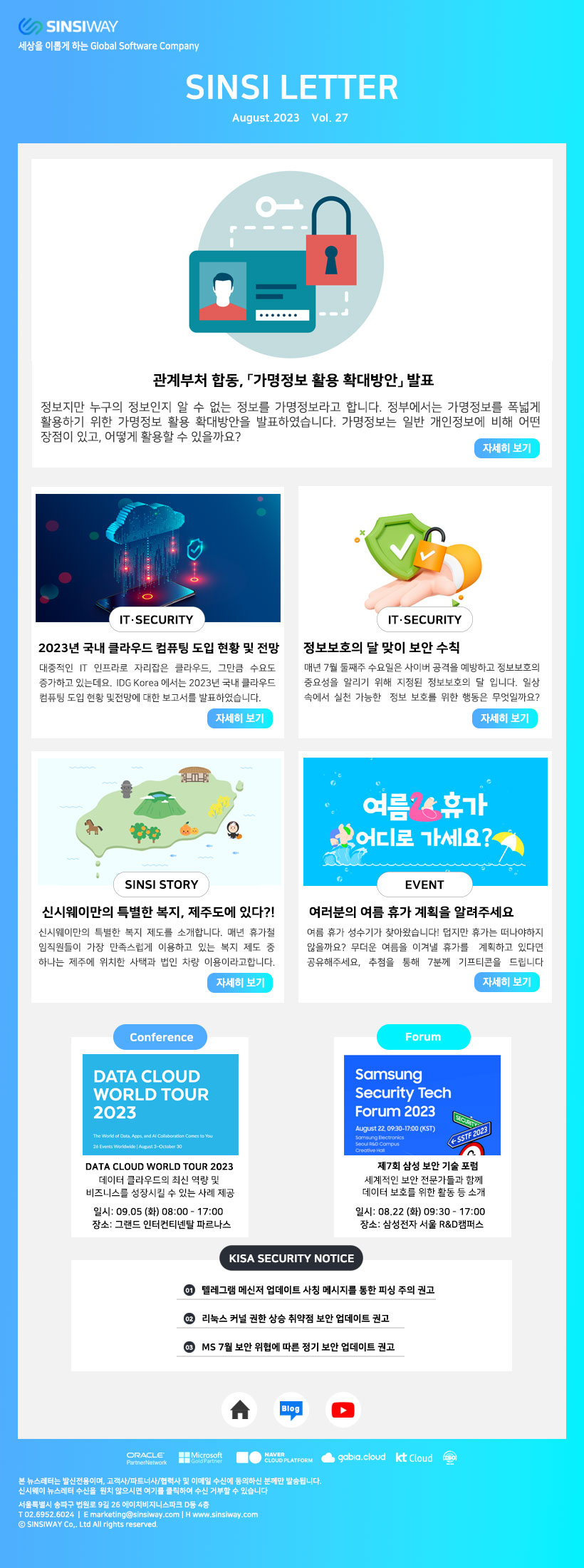Screen dimensions: 584x1568
Task: Open details for the summer vacation event
Action: [506, 982]
